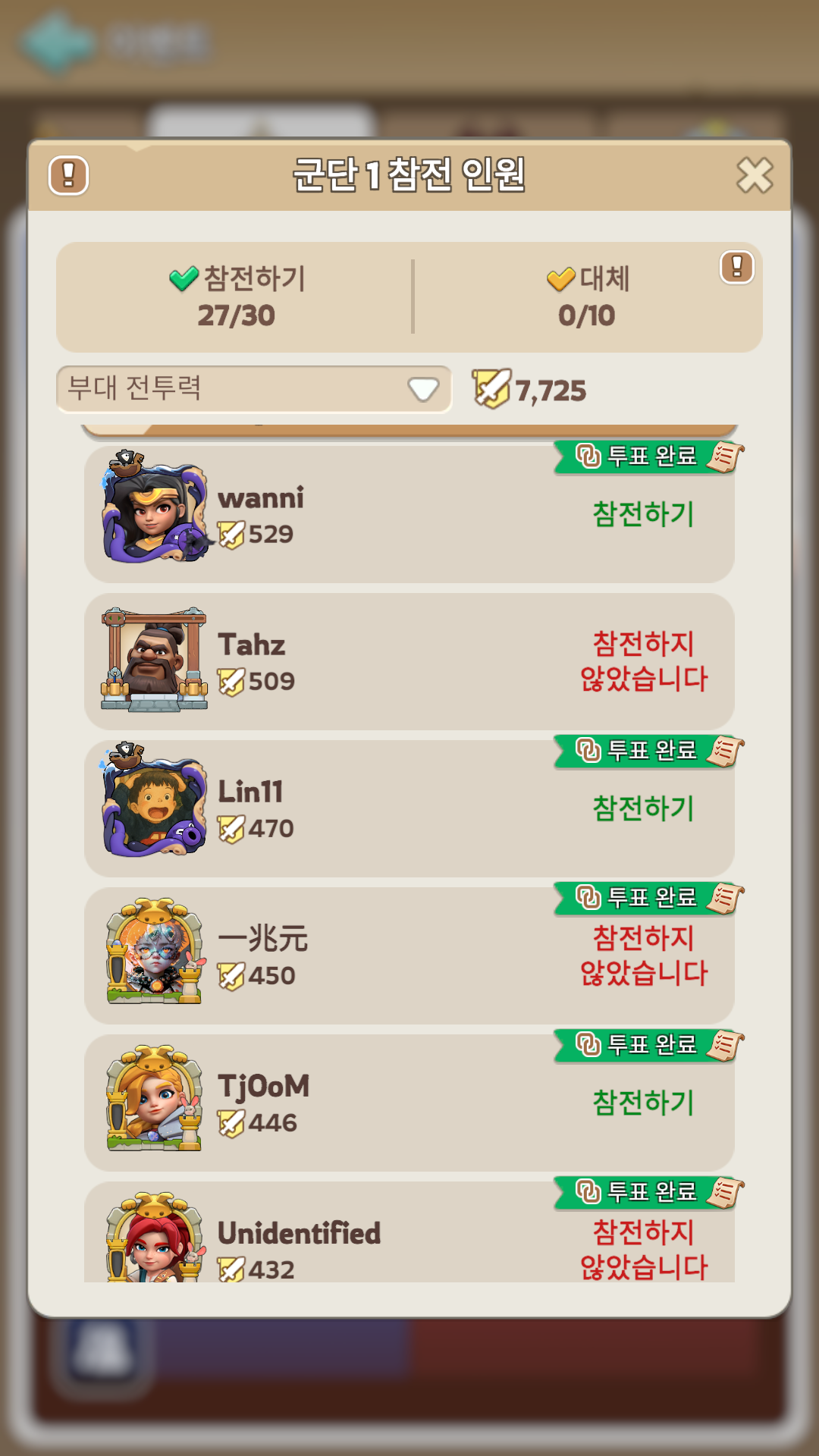Screen dimensions: 819x1456
Task: Toggle TjOoM's vote completion status
Action: 645,1046
